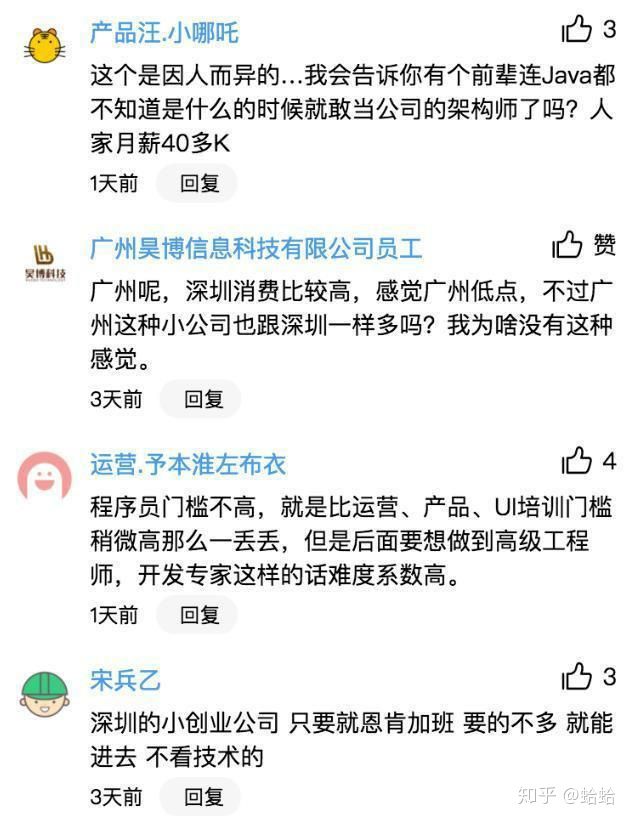
Task: Reply to 产品汪.小哪吒's comment
Action: 199,184
